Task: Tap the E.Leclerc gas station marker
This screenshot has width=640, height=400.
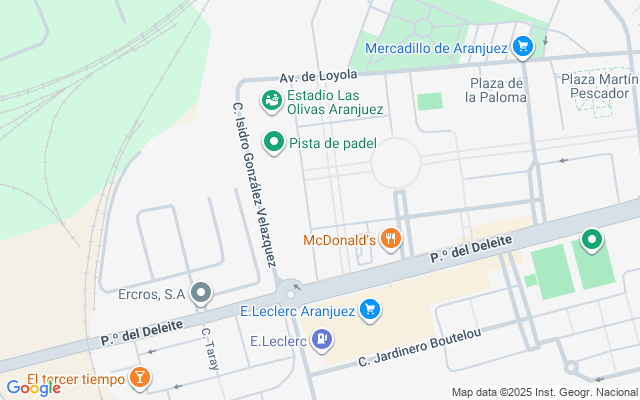Action: tap(321, 341)
